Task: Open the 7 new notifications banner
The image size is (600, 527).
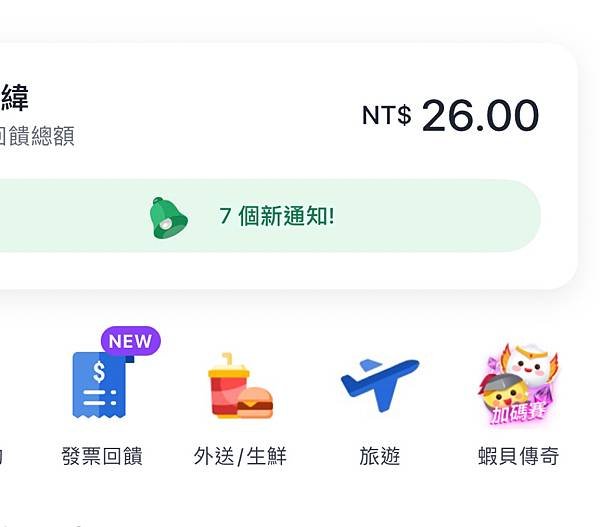Action: [x=270, y=216]
